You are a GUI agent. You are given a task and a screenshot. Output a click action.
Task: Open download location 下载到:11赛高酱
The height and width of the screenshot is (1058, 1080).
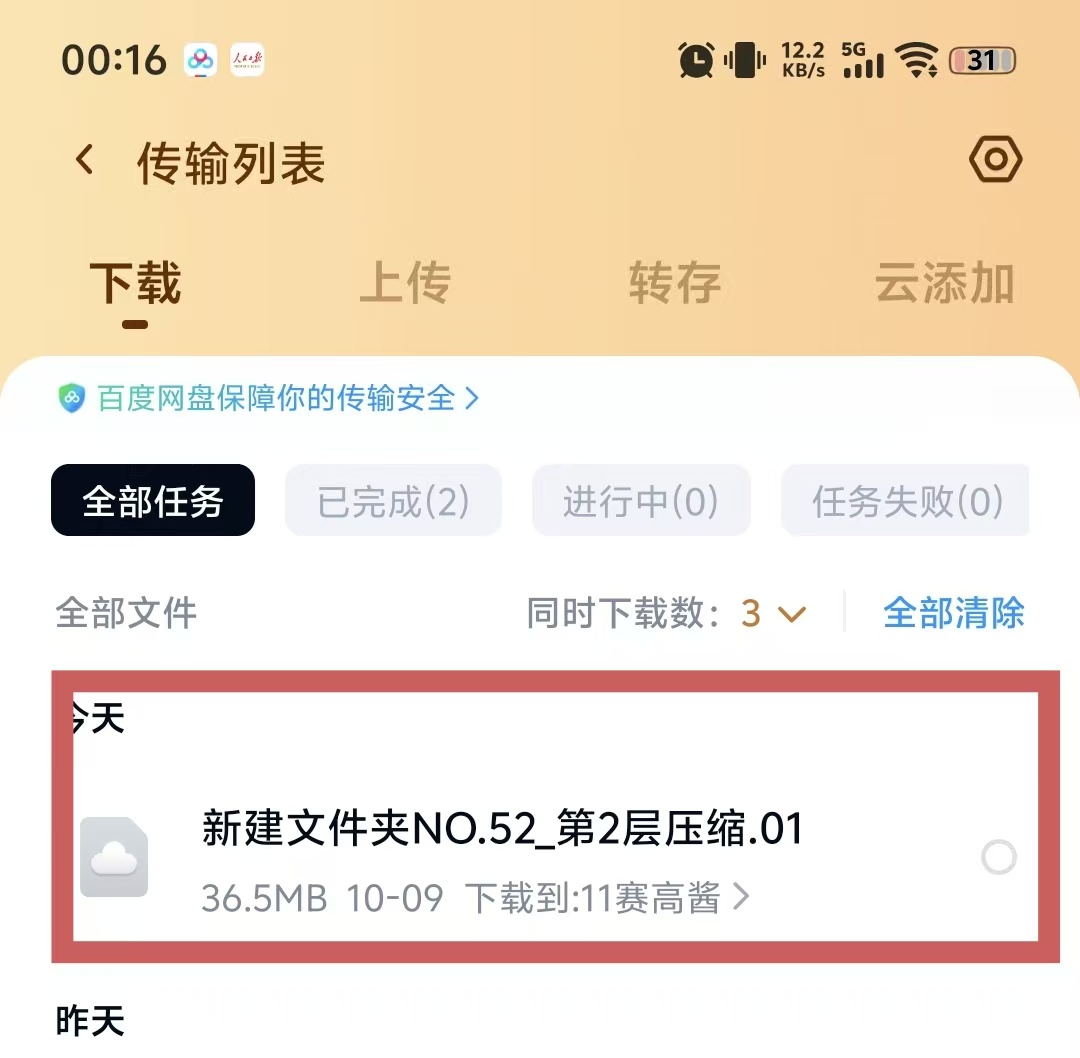pyautogui.click(x=607, y=898)
